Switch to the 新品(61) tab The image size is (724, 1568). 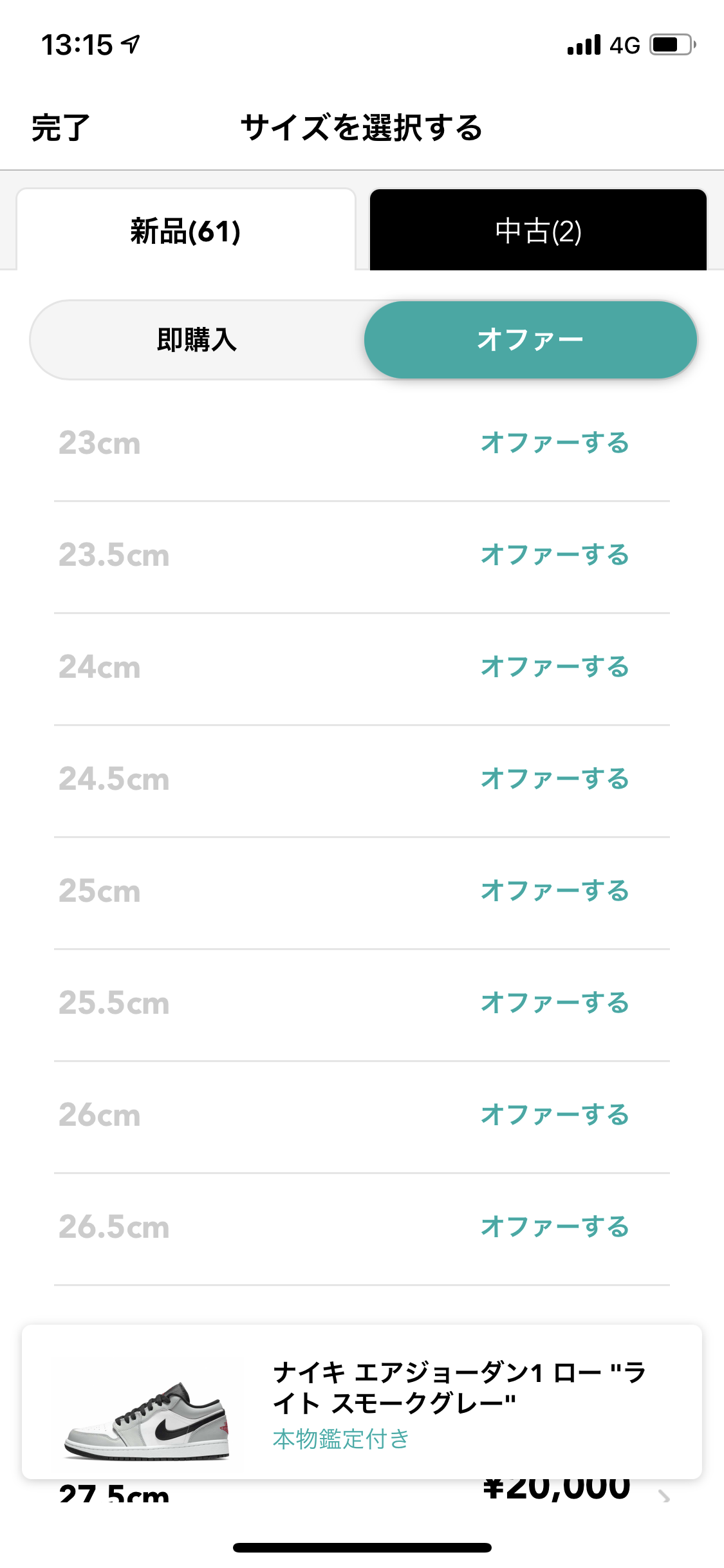(186, 230)
